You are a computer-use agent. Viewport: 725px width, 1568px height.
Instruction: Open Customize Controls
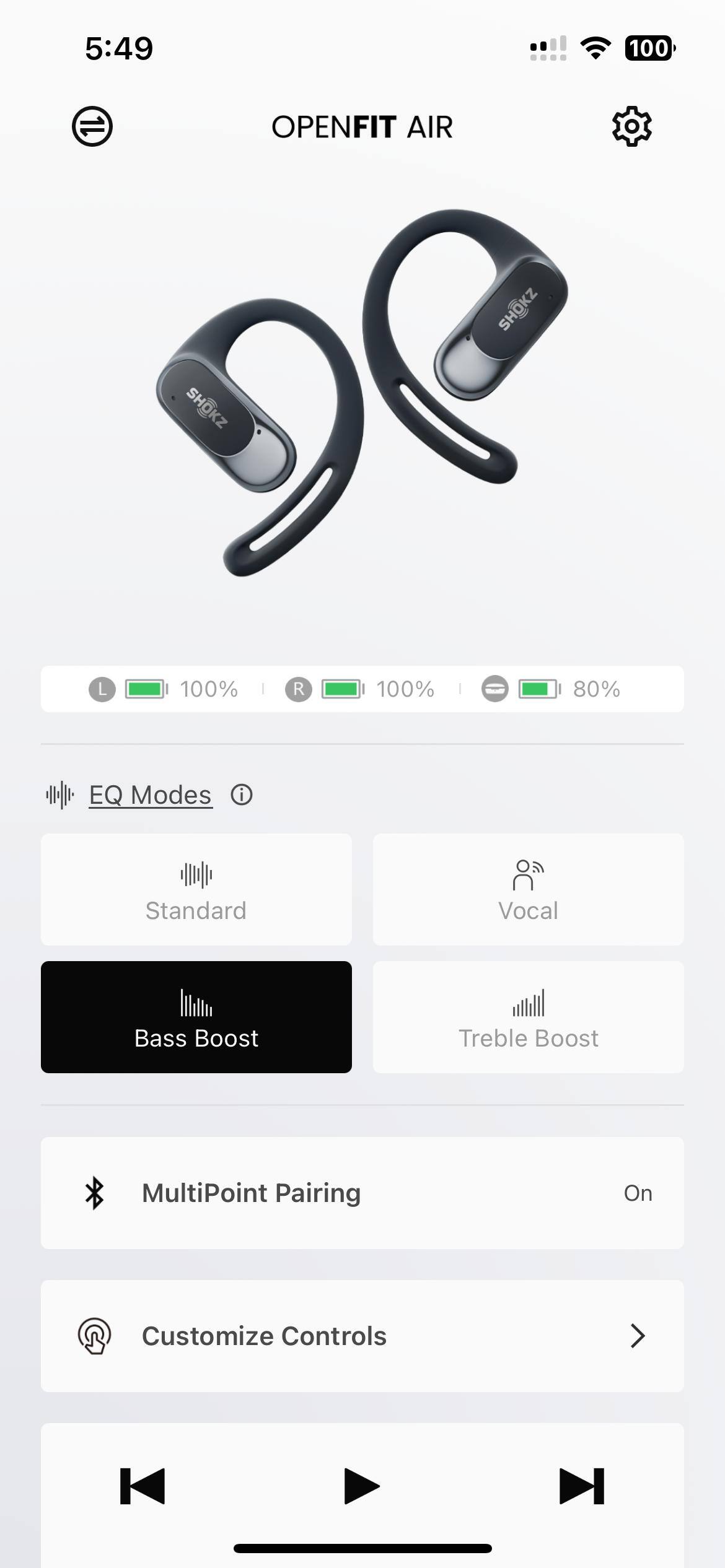pos(362,1336)
